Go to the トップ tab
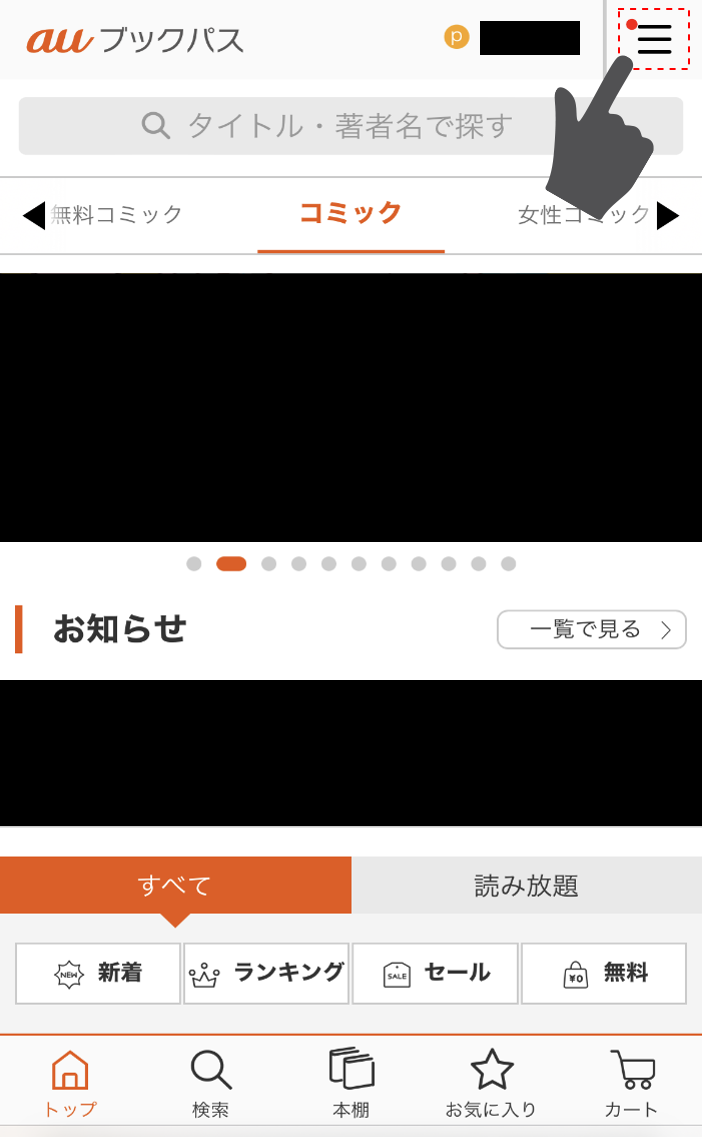Viewport: 702px width, 1137px height. click(70, 1084)
